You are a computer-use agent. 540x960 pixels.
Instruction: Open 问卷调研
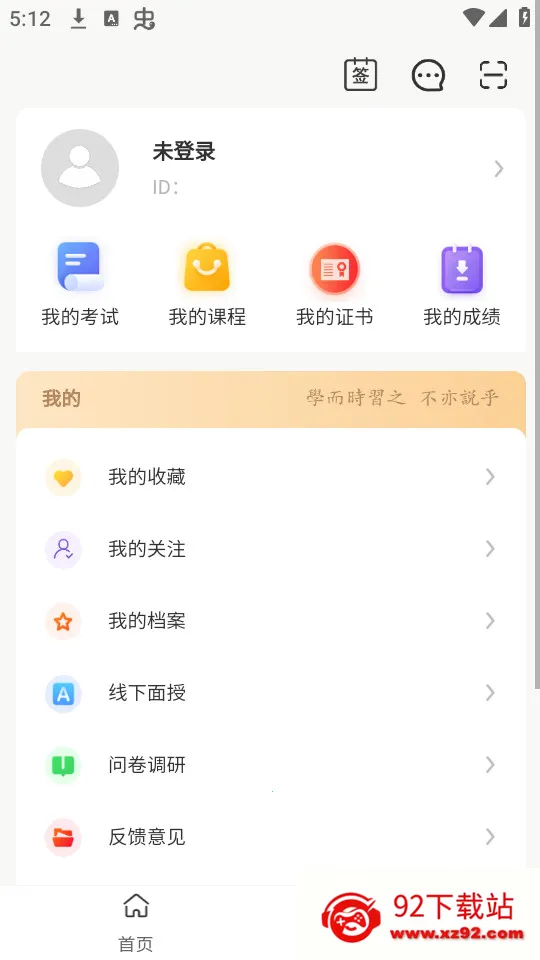(271, 765)
